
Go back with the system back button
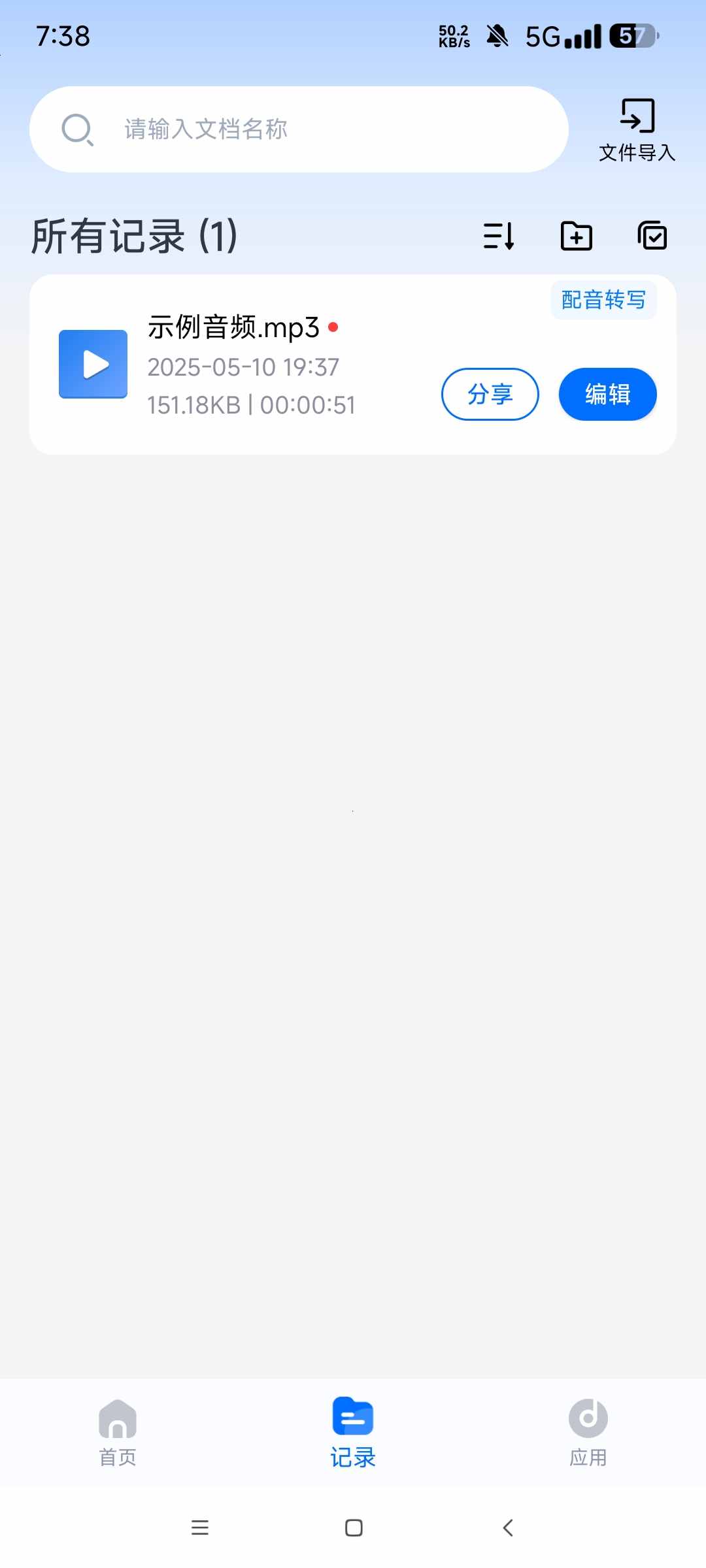click(x=508, y=1527)
